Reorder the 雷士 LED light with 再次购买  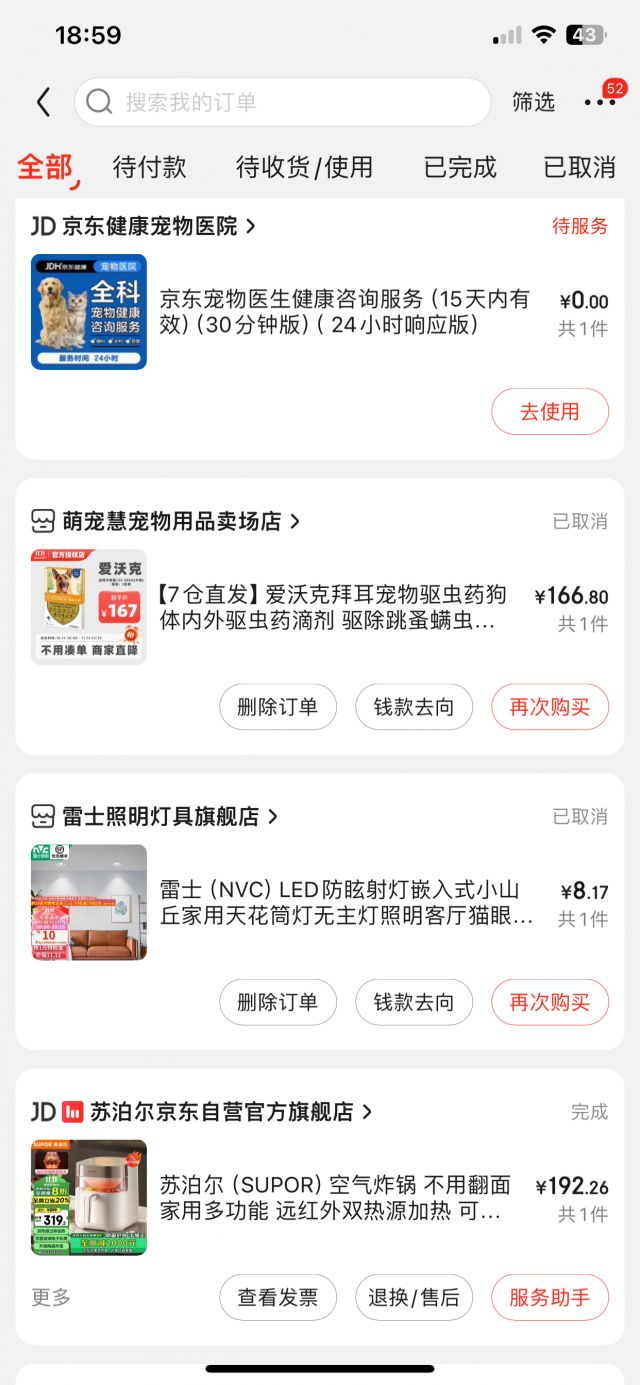[x=549, y=1002]
